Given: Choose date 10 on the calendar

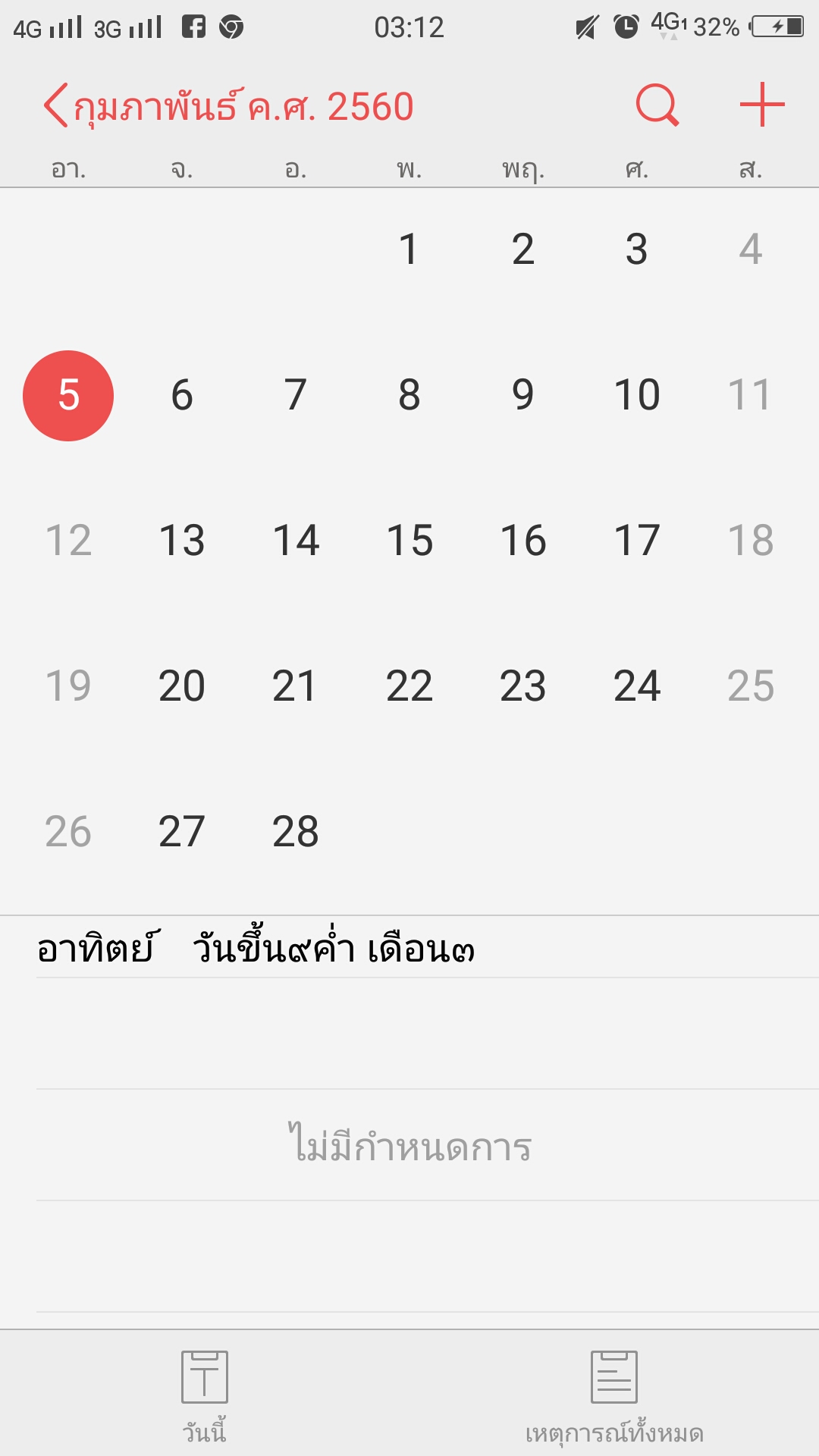Looking at the screenshot, I should click(637, 395).
